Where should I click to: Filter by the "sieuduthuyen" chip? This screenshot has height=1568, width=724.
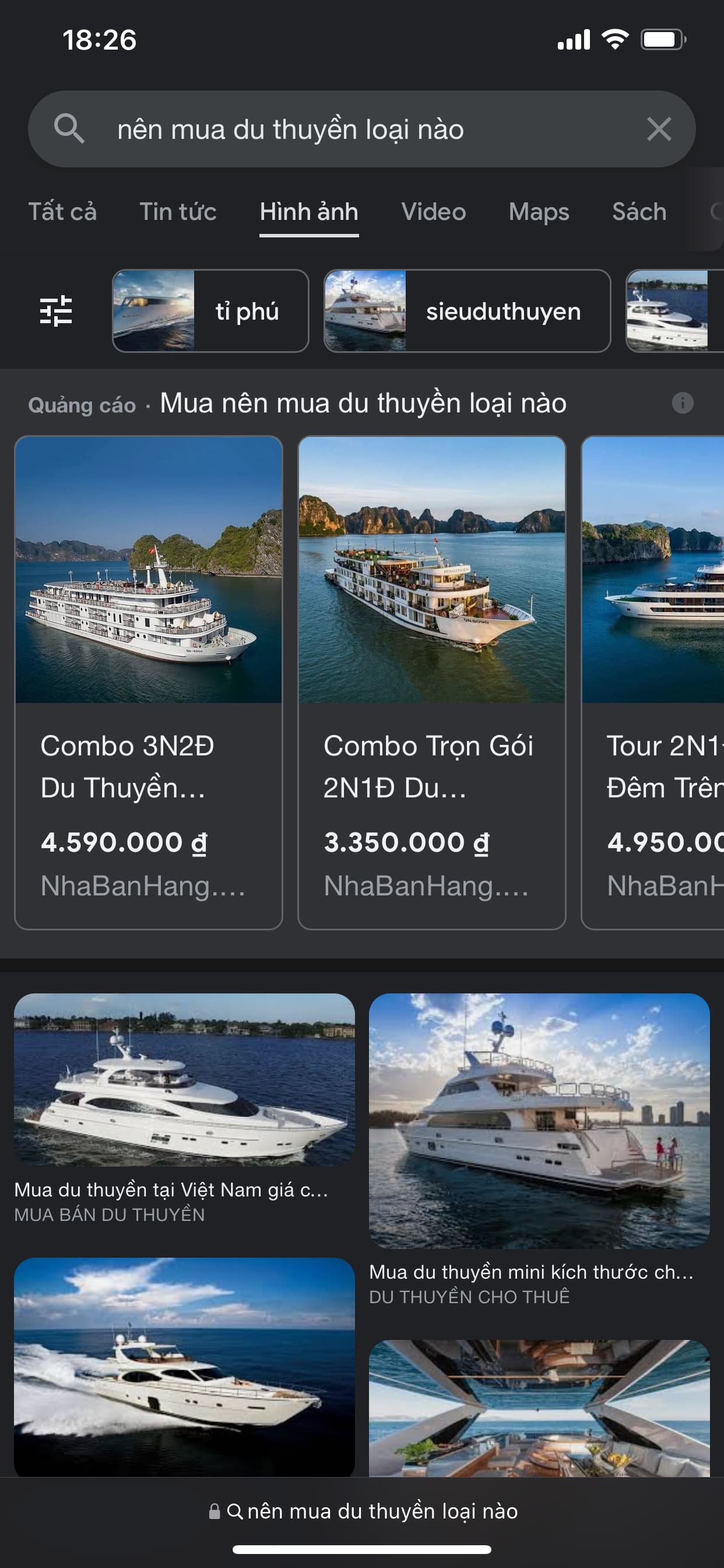tap(467, 311)
